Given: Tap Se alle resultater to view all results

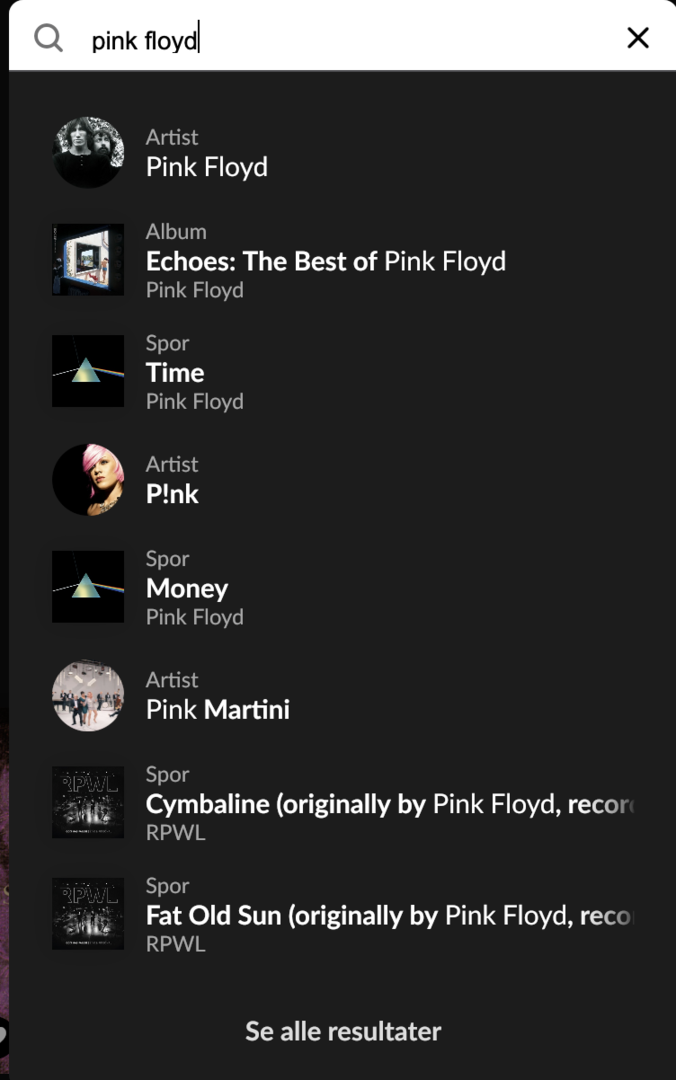Looking at the screenshot, I should tap(343, 1031).
